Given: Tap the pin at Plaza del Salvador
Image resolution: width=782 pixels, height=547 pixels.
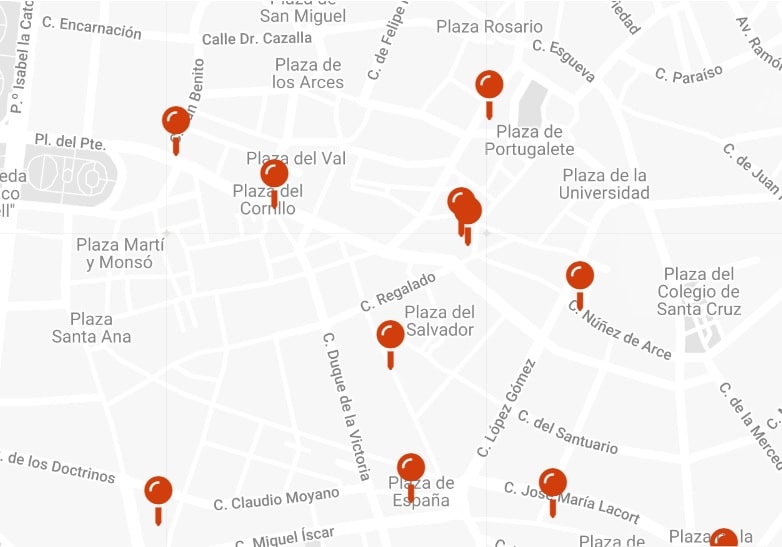Looking at the screenshot, I should [x=390, y=335].
